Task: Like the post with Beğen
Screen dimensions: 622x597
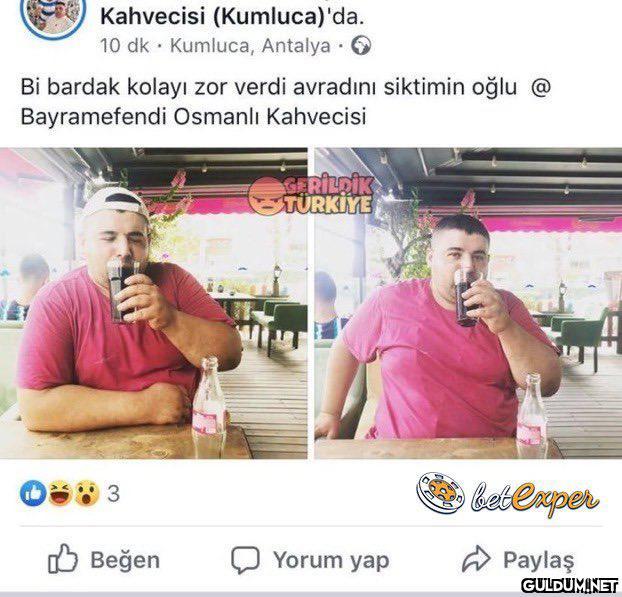Action: tap(104, 559)
